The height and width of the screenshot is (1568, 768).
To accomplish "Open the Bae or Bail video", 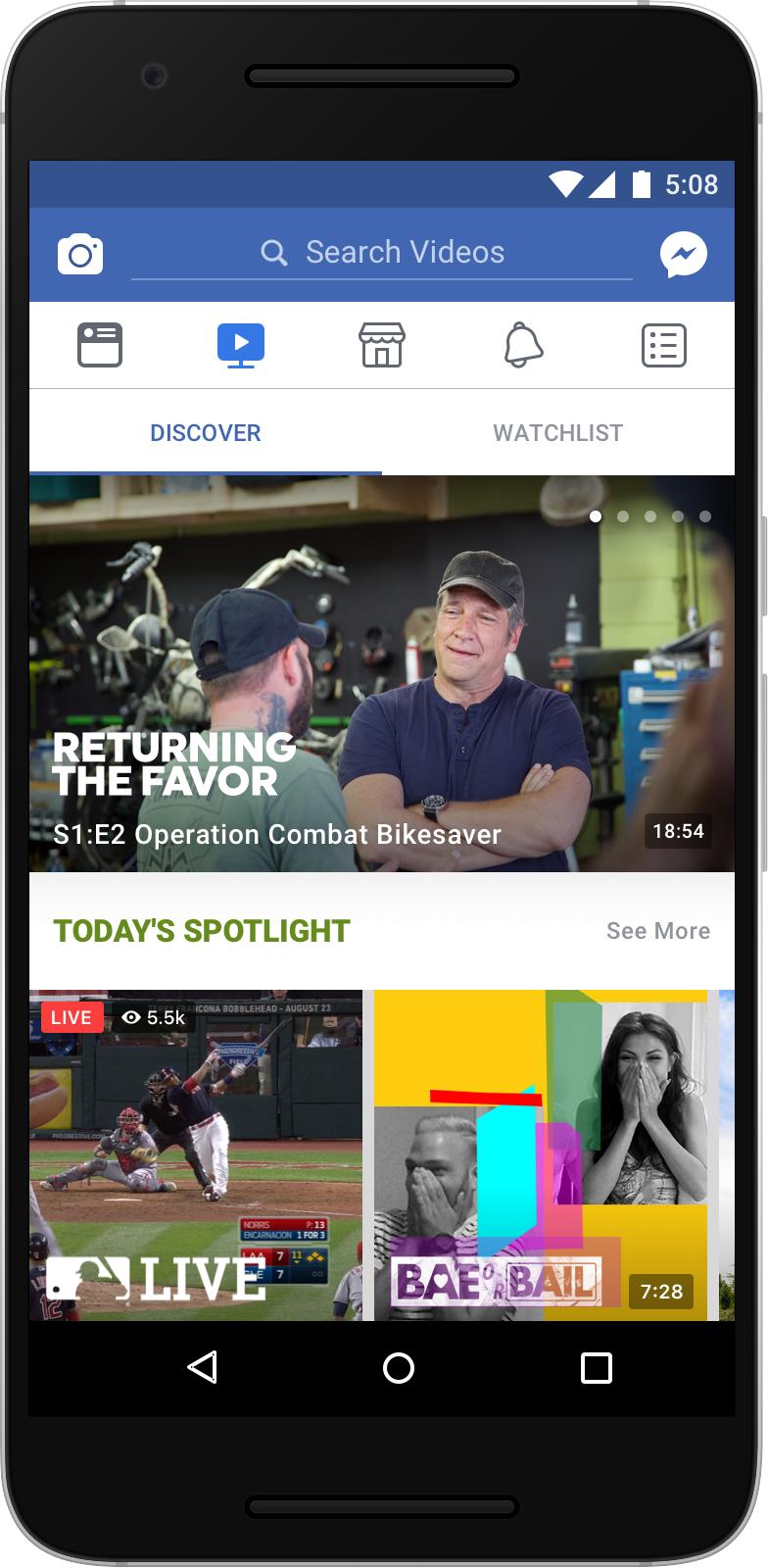I will tap(541, 1154).
